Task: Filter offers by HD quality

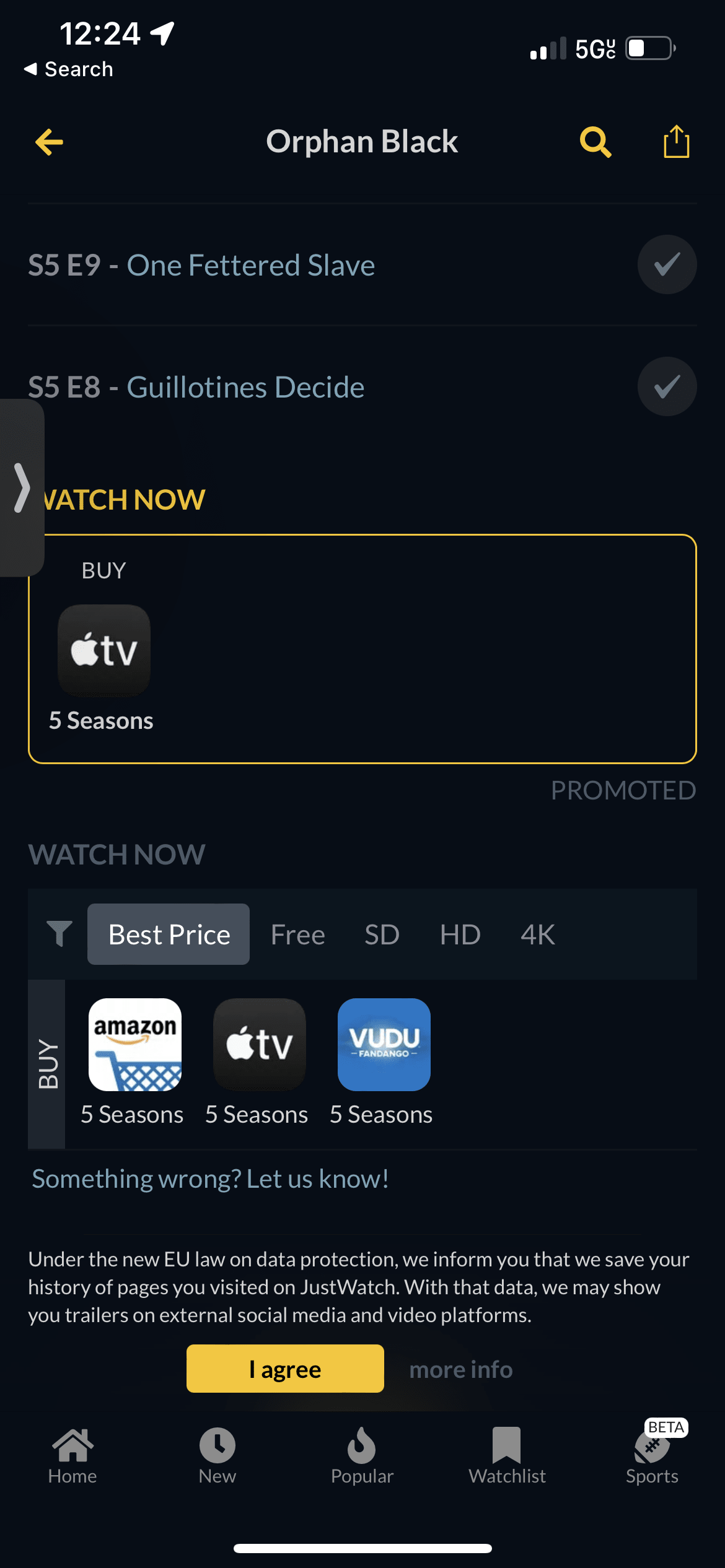Action: (x=460, y=934)
